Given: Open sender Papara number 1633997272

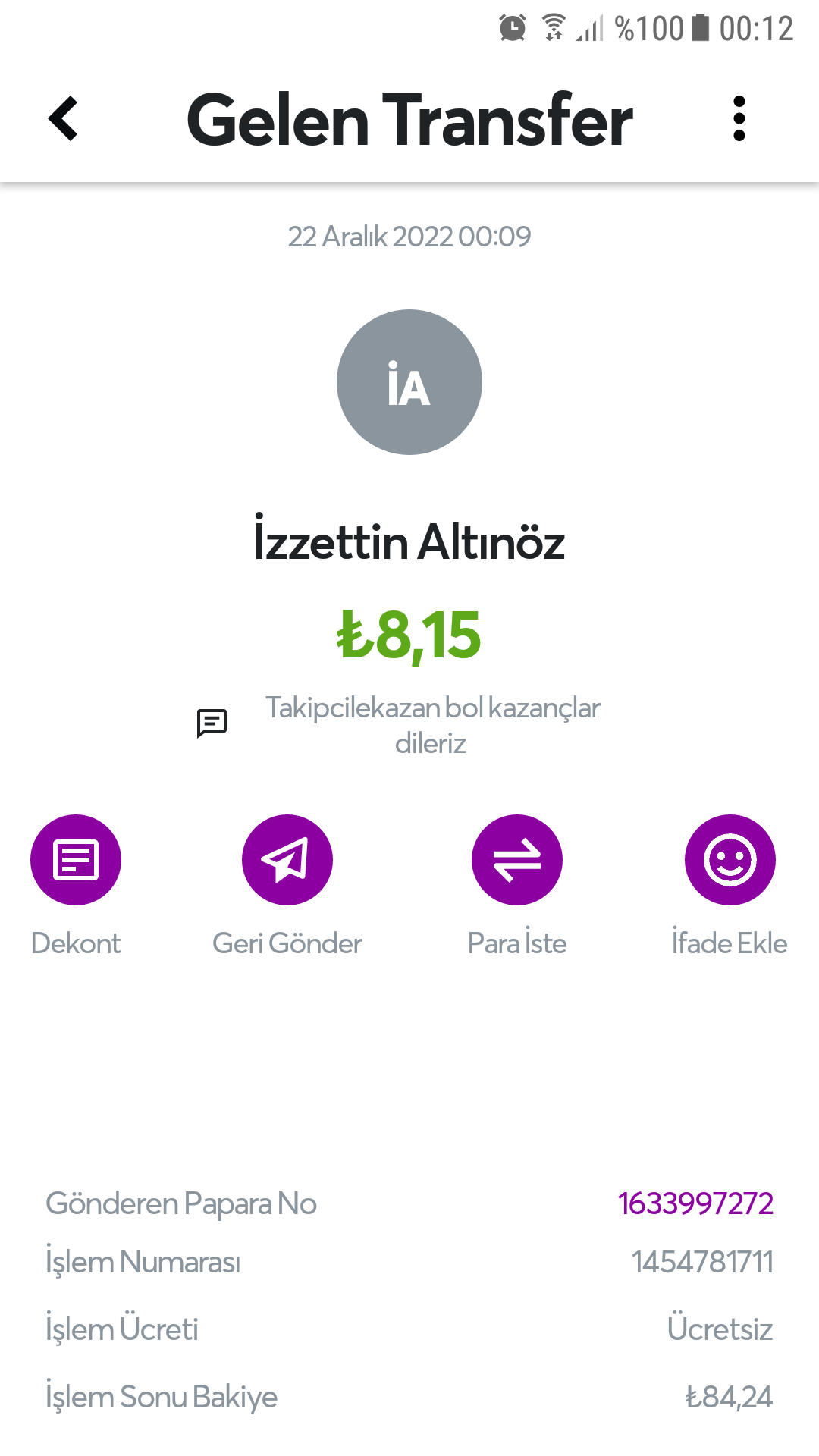Looking at the screenshot, I should (x=695, y=1203).
